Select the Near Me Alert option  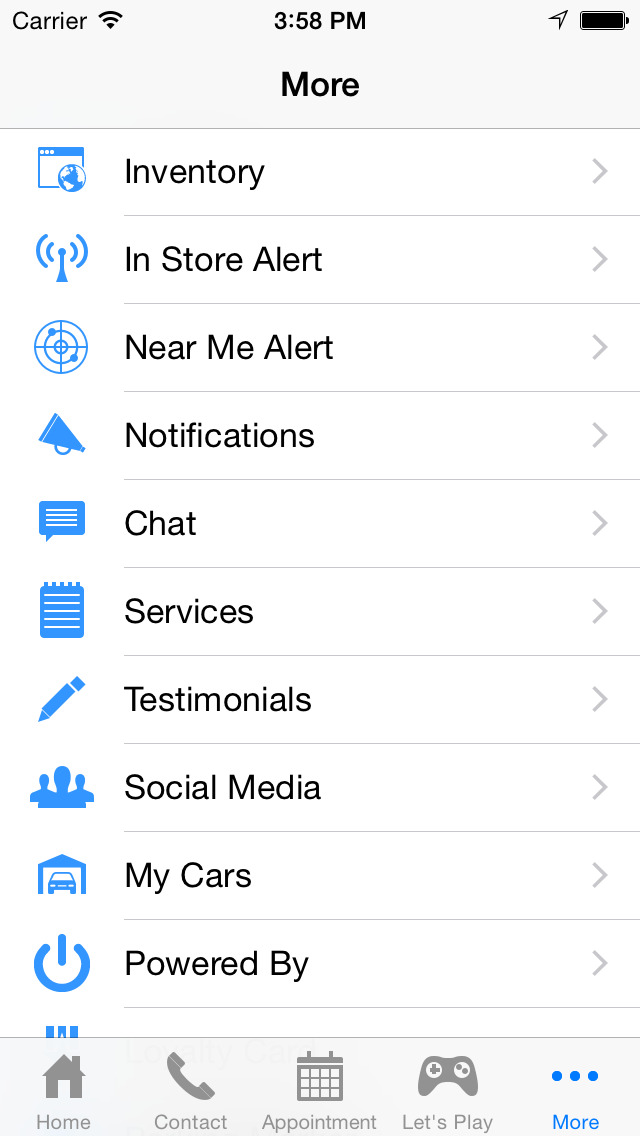320,348
